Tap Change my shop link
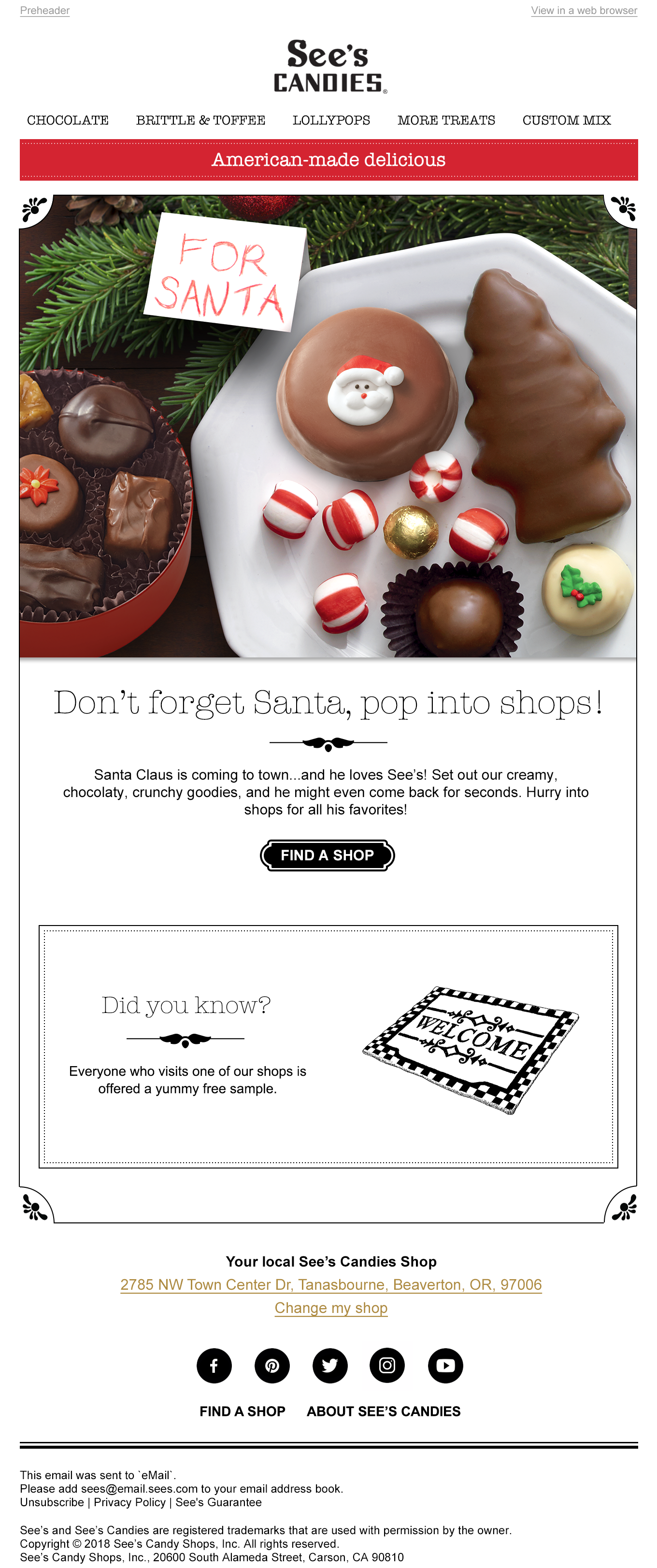The height and width of the screenshot is (1568, 657). tap(330, 1308)
